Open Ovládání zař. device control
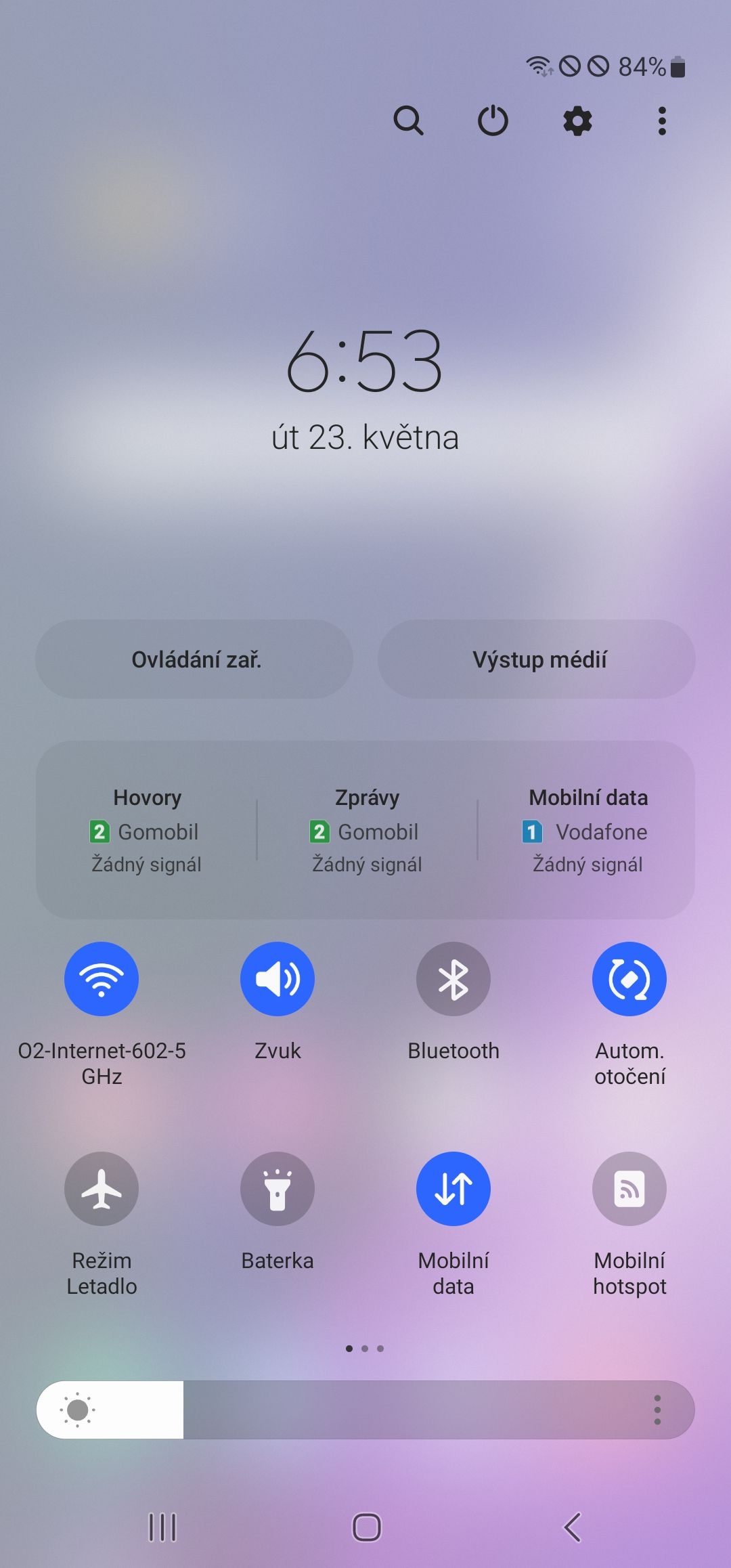Screen dimensions: 731x1568 195,659
